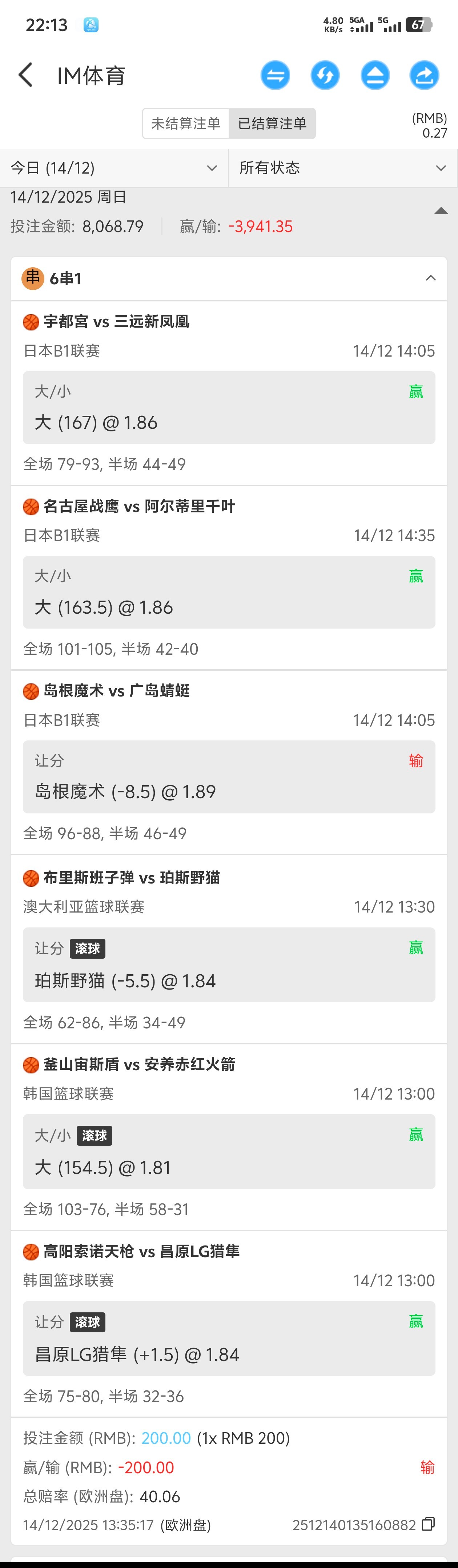Tap the share arrow icon
Viewport: 458px width, 1568px height.
425,76
